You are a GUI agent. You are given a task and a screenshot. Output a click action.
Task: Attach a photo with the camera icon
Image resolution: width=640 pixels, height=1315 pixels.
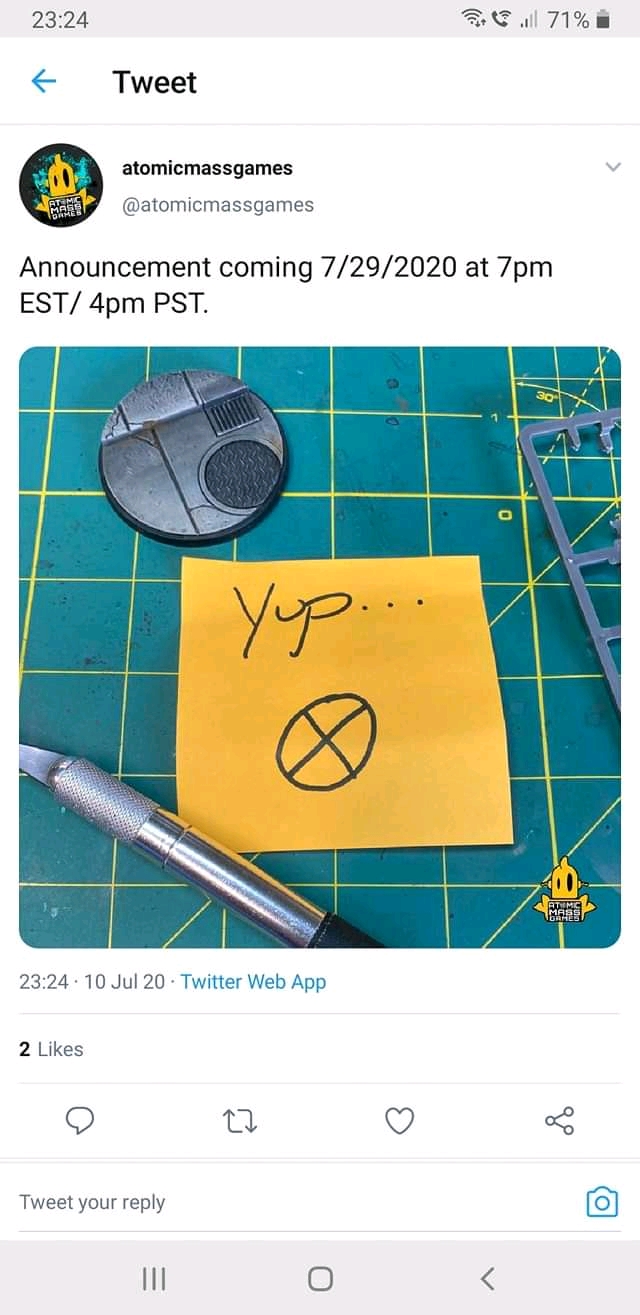[x=601, y=1202]
